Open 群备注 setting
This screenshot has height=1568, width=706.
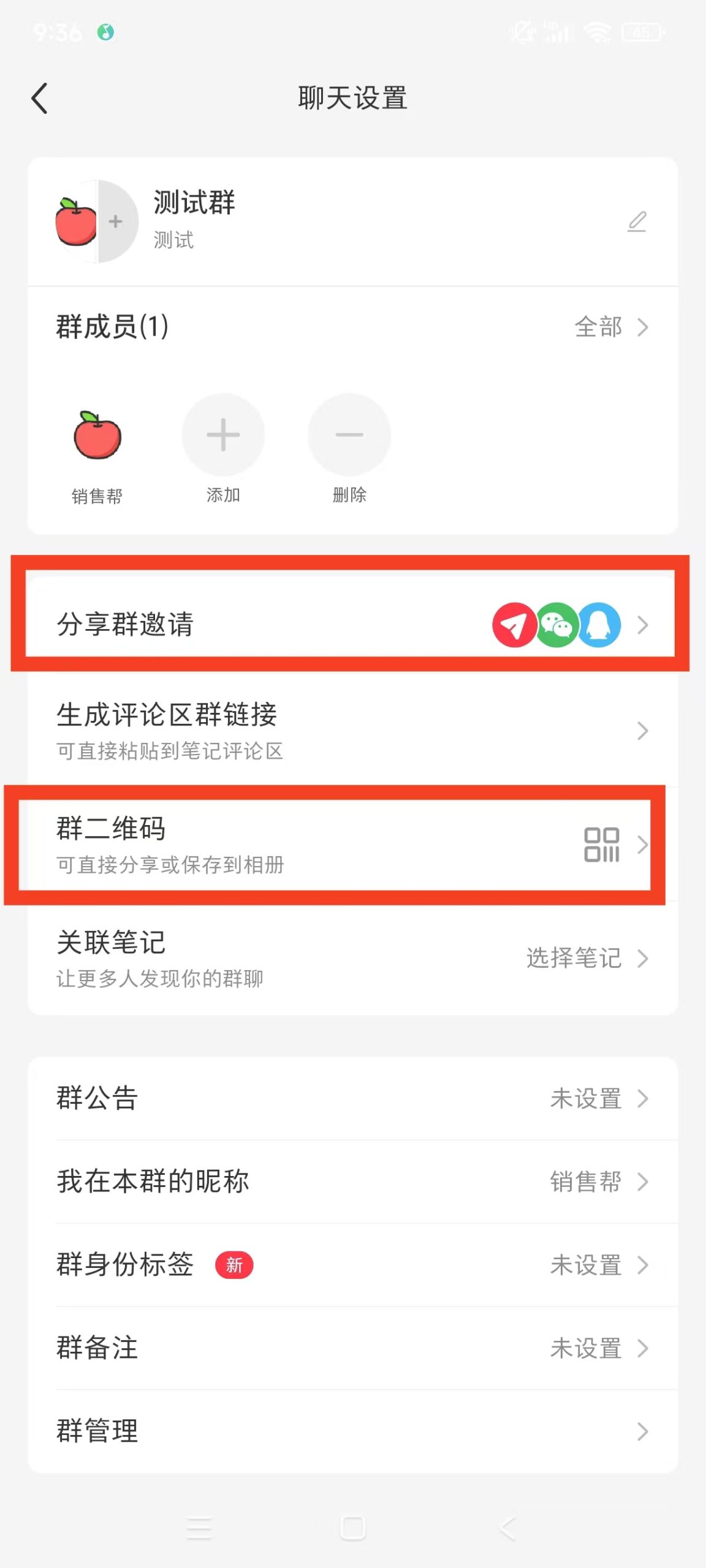(x=352, y=1348)
